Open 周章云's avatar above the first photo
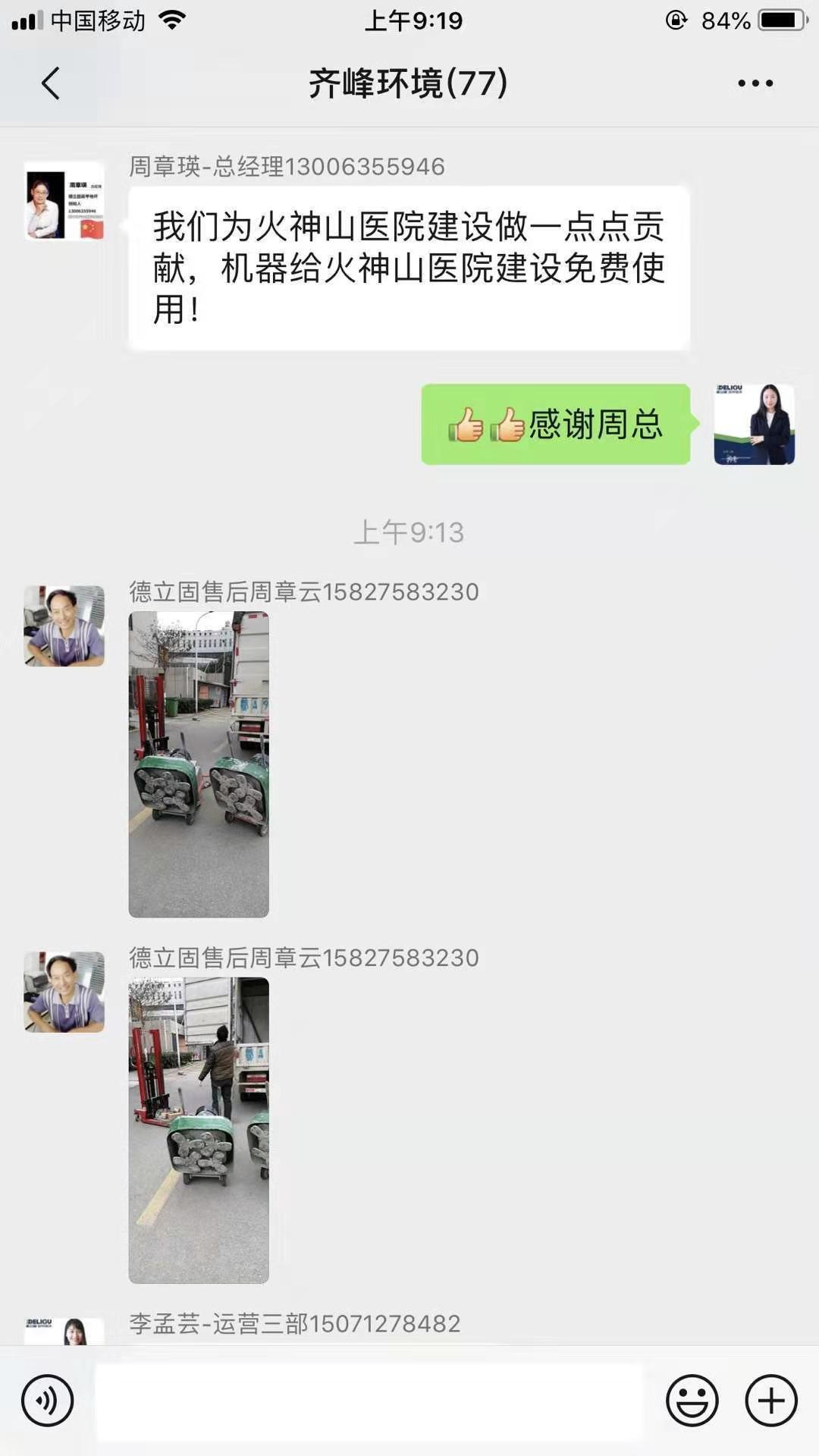Image resolution: width=819 pixels, height=1456 pixels. [x=64, y=626]
